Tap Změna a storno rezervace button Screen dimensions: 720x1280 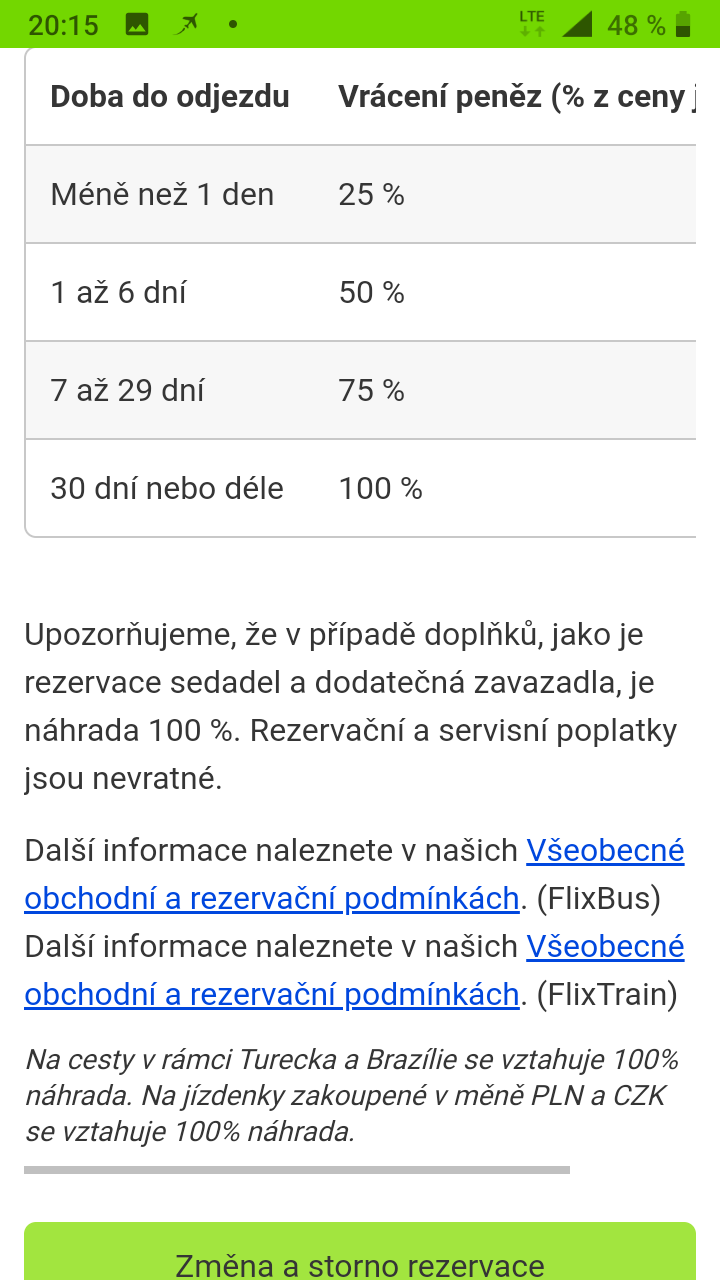coord(360,1262)
